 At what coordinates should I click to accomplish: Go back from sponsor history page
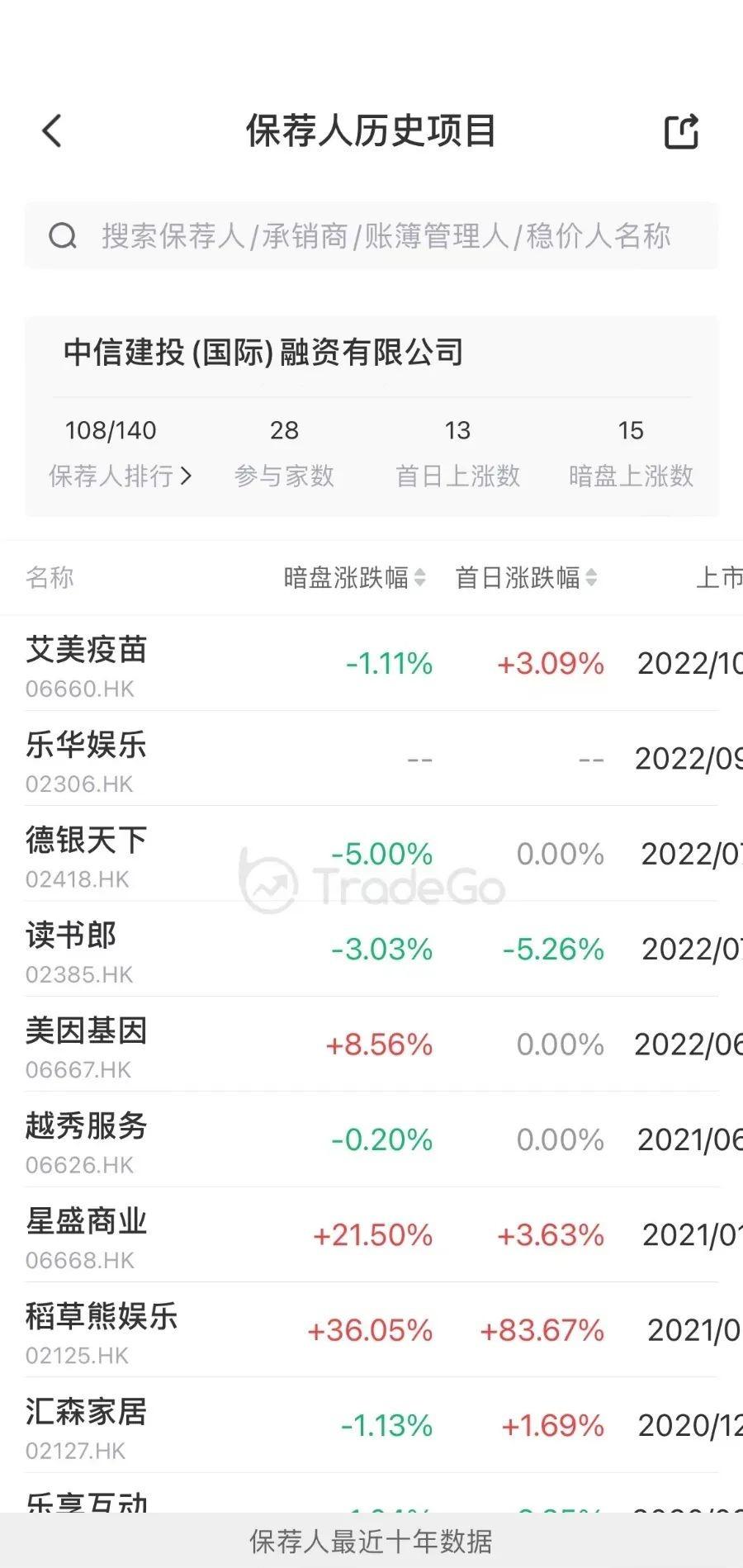pos(52,130)
